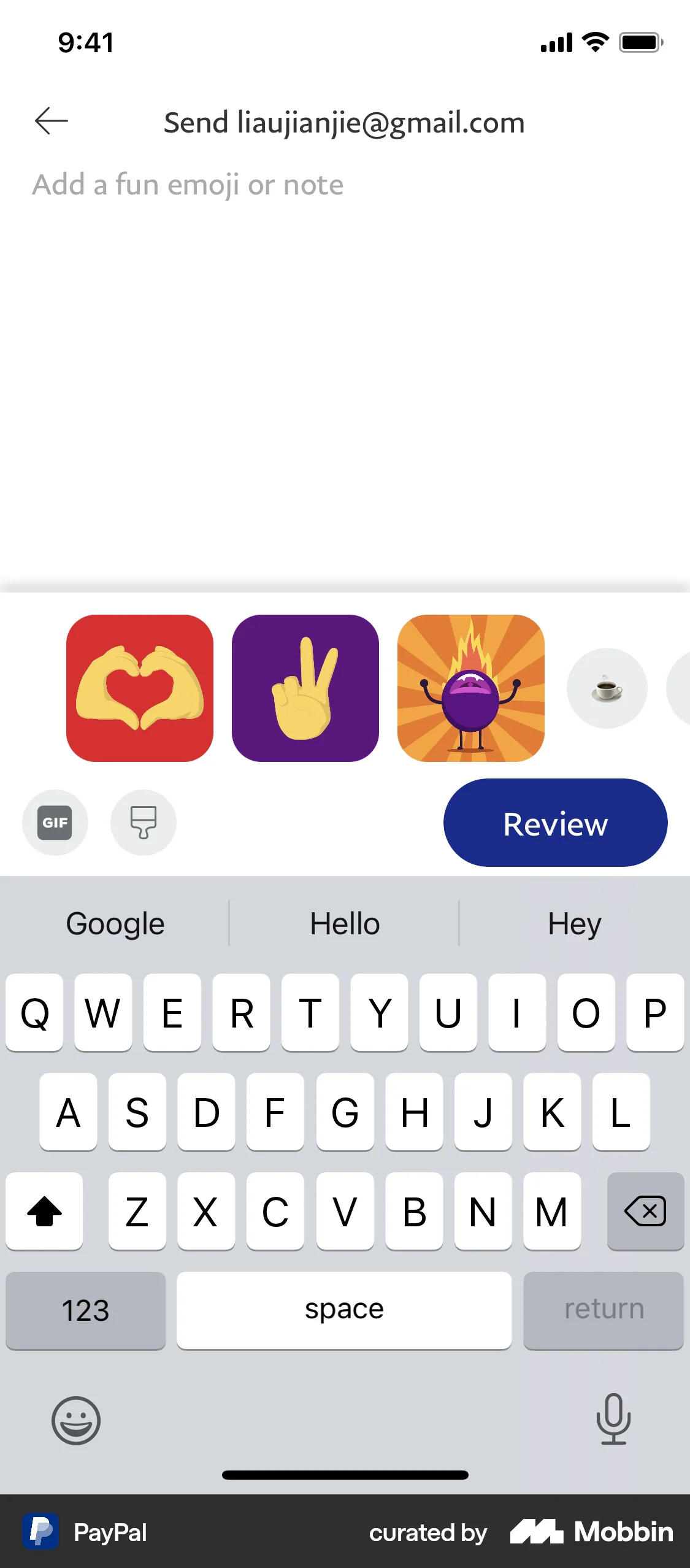Switch keyboard to numbers with 123
This screenshot has height=1568, width=690.
click(86, 1310)
